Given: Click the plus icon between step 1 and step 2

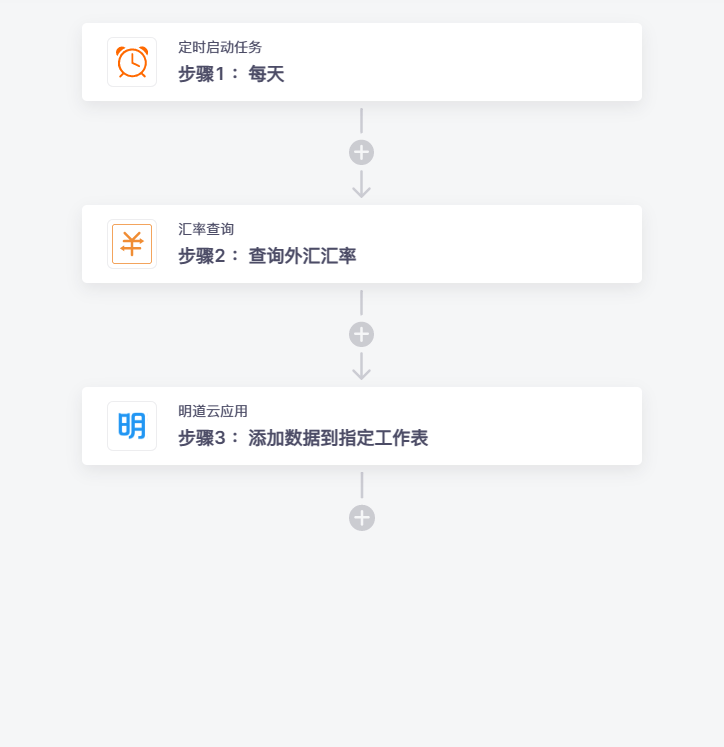Looking at the screenshot, I should click(x=361, y=152).
